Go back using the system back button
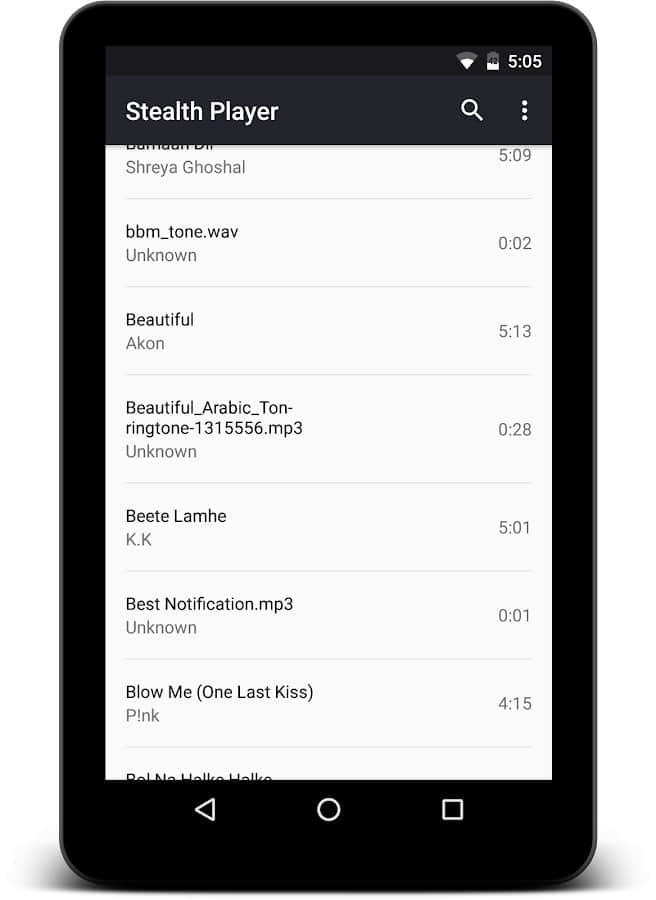The height and width of the screenshot is (900, 656). [x=205, y=810]
